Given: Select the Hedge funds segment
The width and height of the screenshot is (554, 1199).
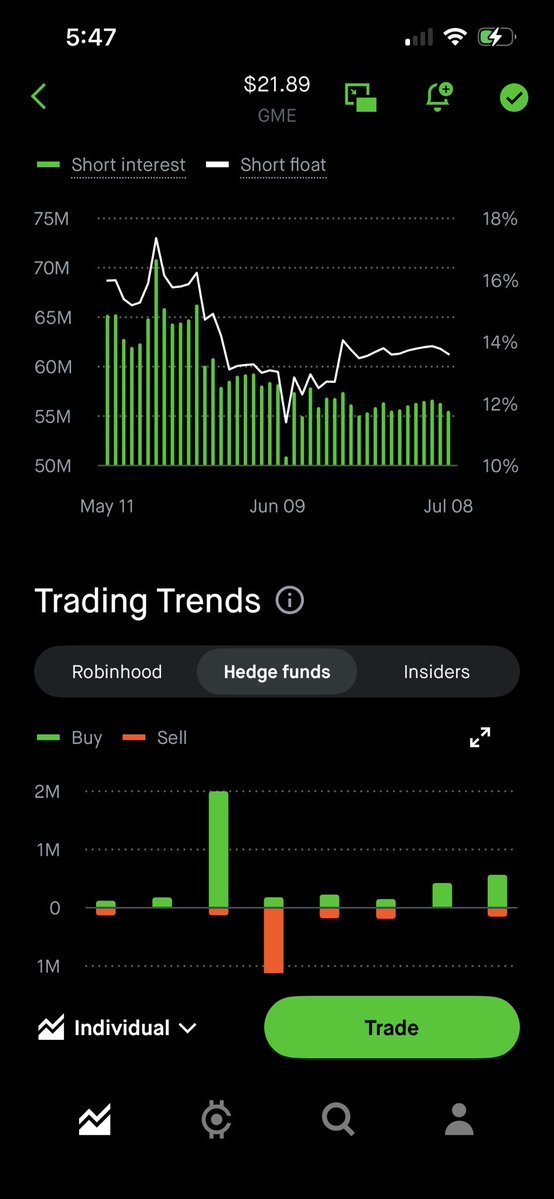Looking at the screenshot, I should point(277,672).
